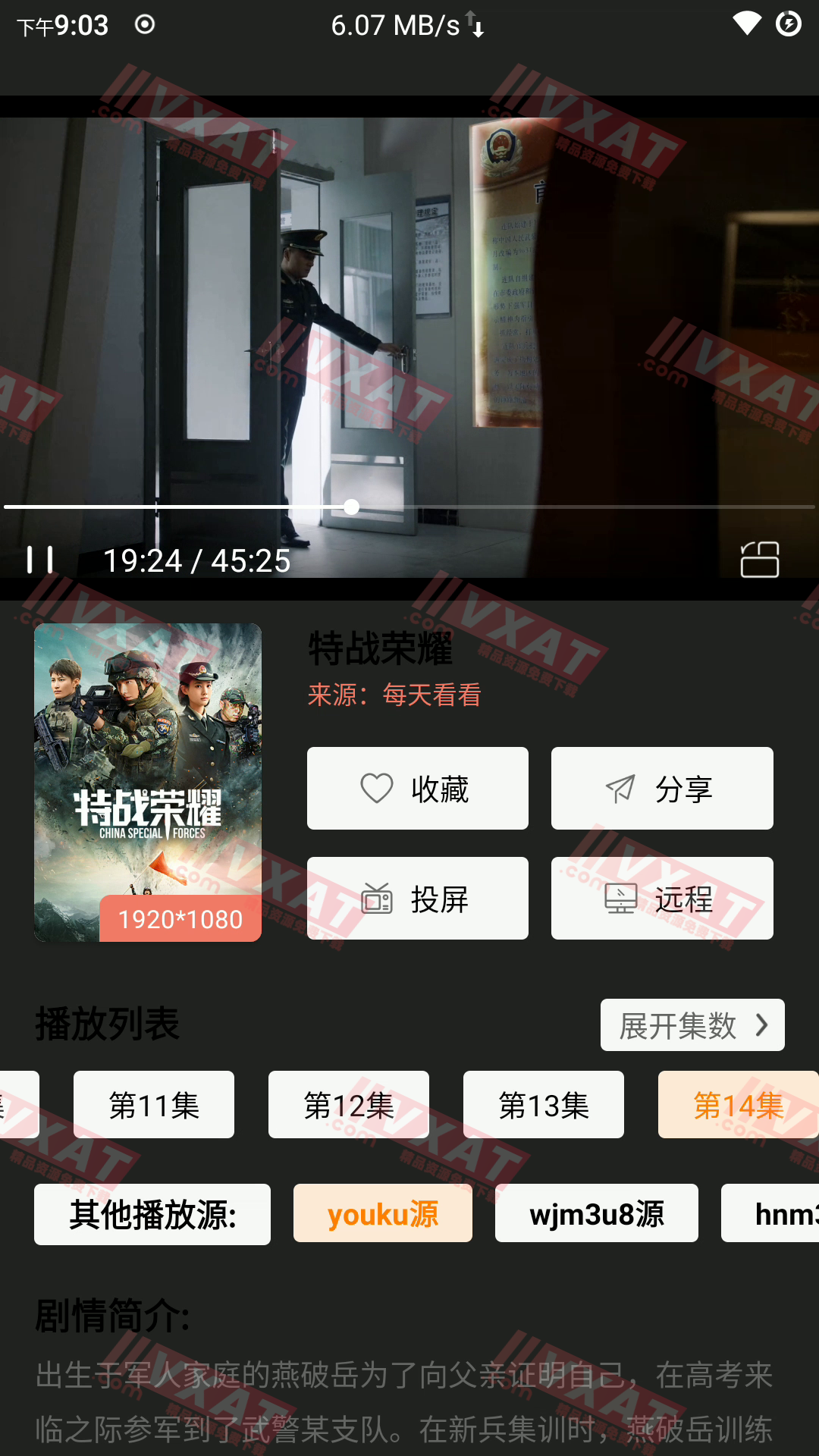Select episode 第13集
This screenshot has height=1456, width=819.
click(544, 1105)
